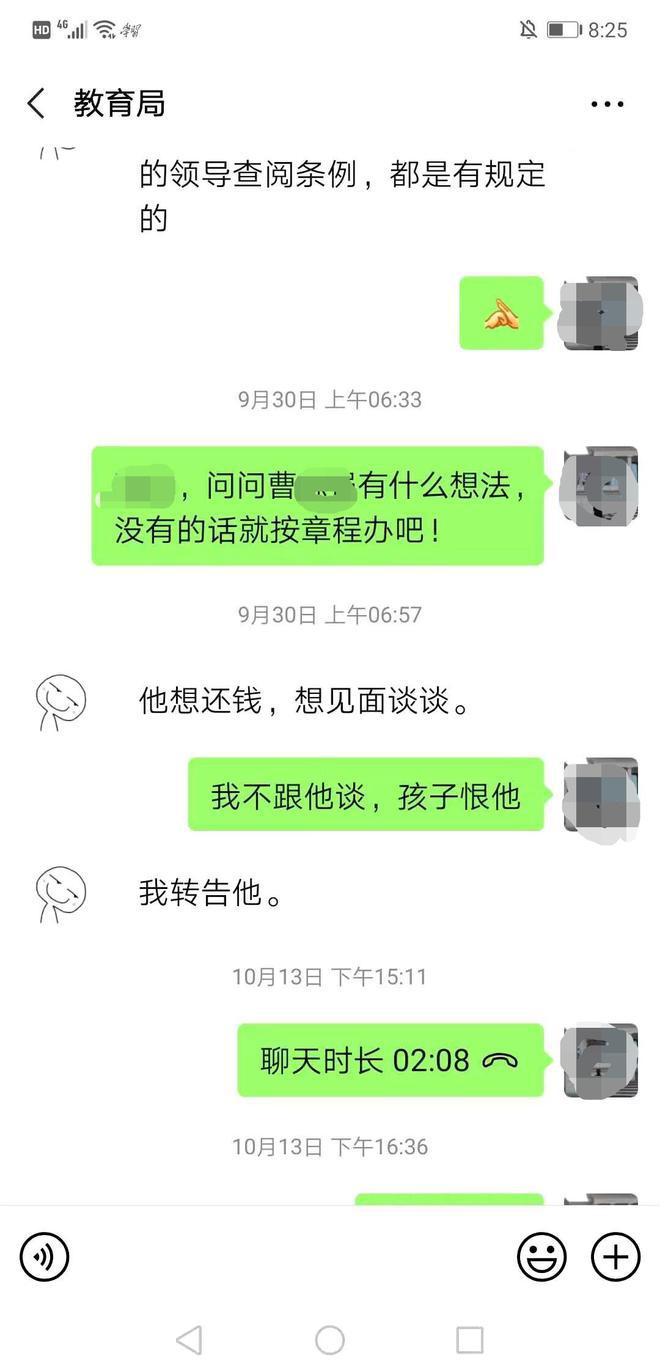Tap the 聊天时长 02:08 call record
Image resolution: width=660 pixels, height=1372 pixels.
(390, 1060)
